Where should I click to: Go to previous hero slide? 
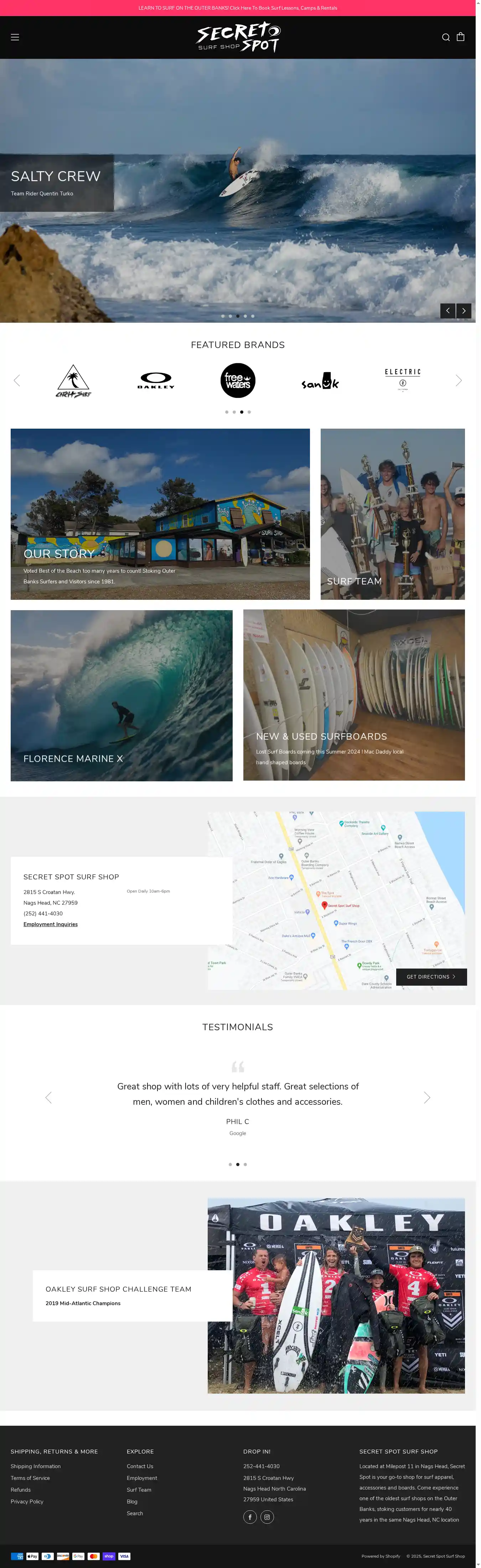448,311
